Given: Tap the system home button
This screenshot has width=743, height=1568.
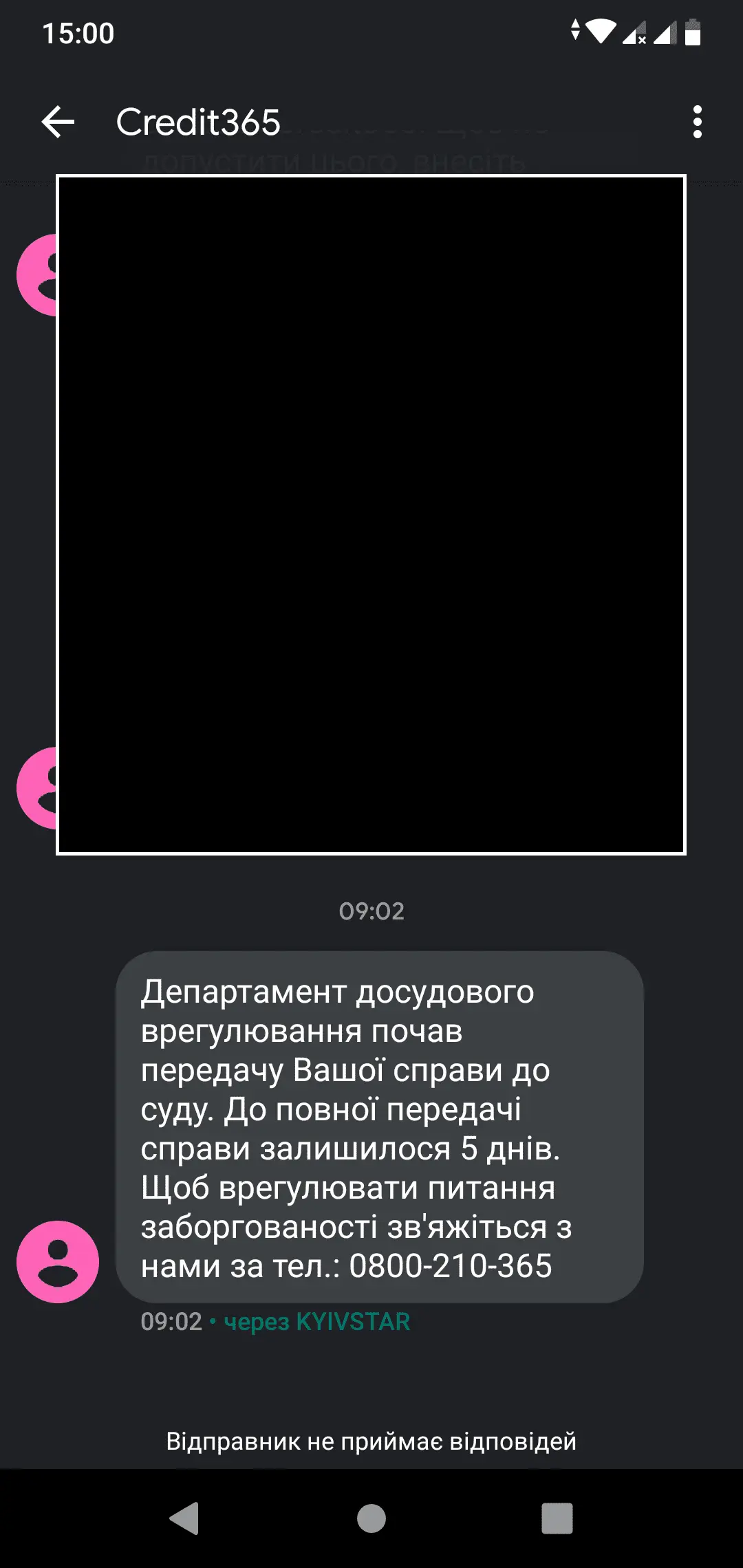Looking at the screenshot, I should [x=371, y=1518].
